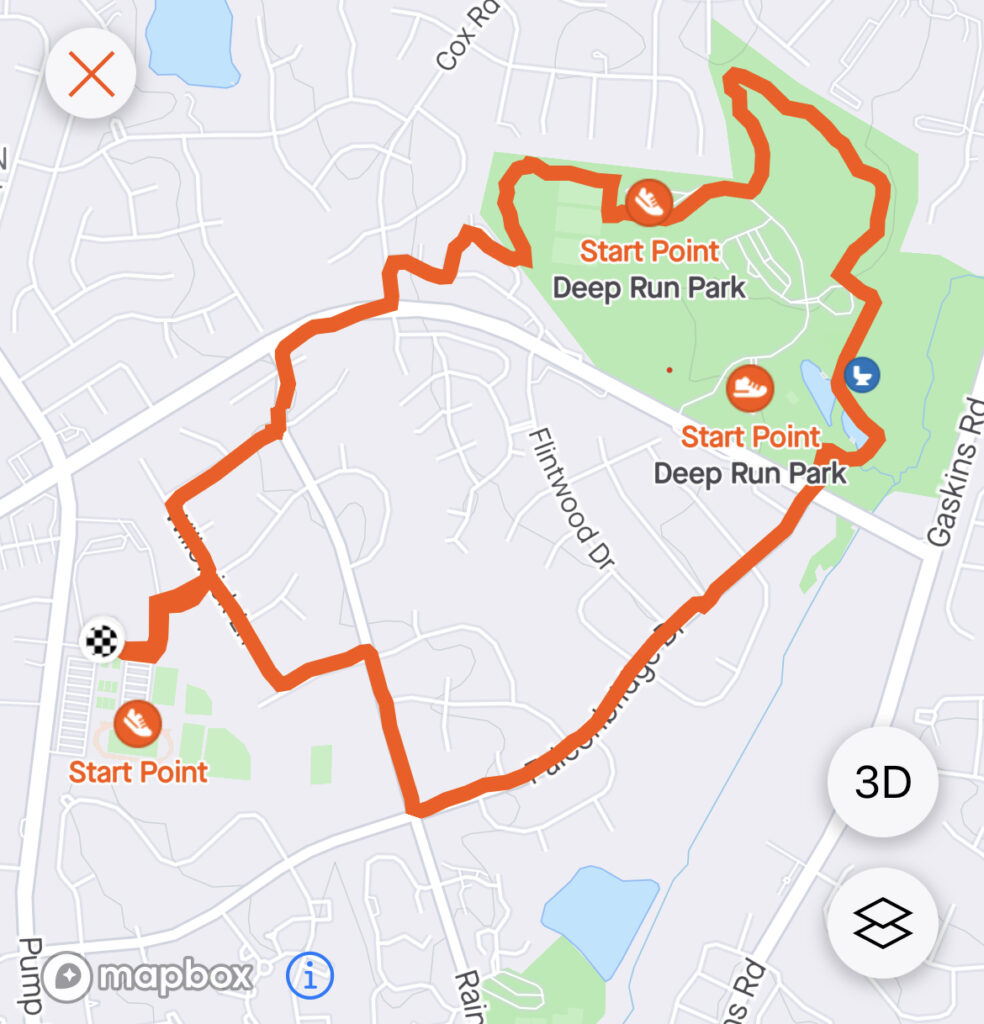Screen dimensions: 984x1024
Task: Close the map view
Action: [91, 74]
